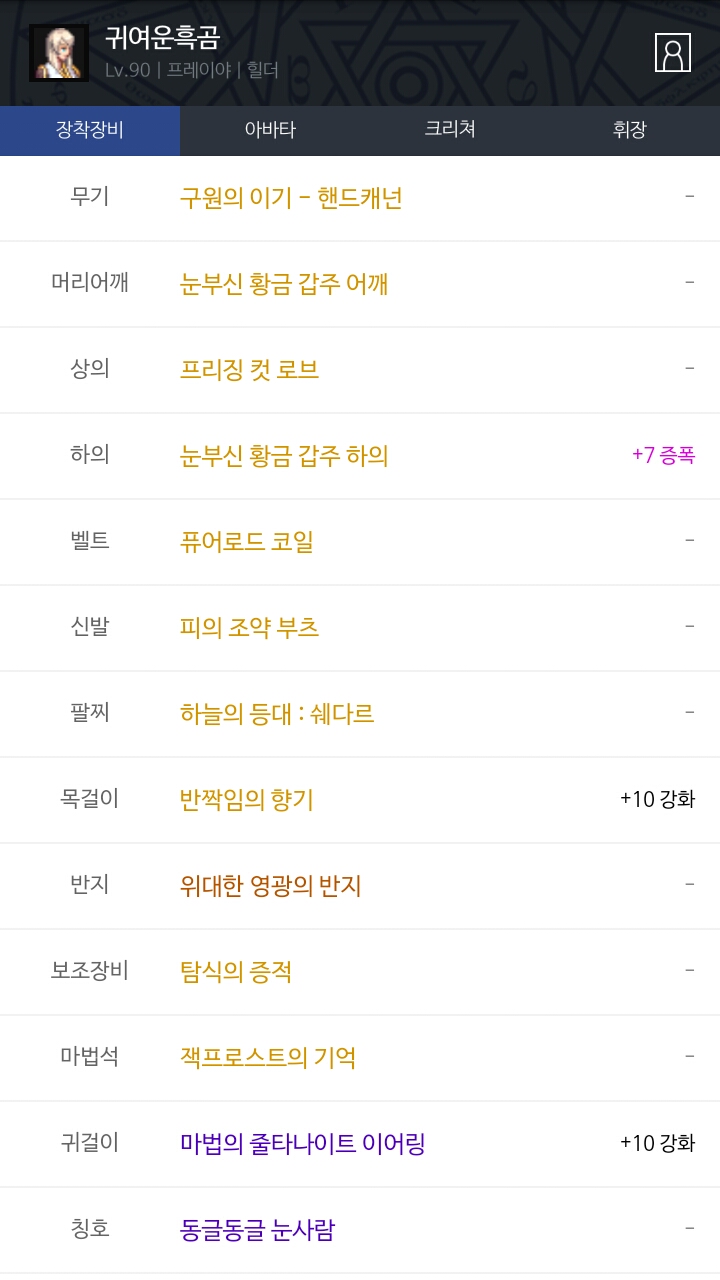View 잭프로스트의 기억 magic stone

click(268, 1058)
